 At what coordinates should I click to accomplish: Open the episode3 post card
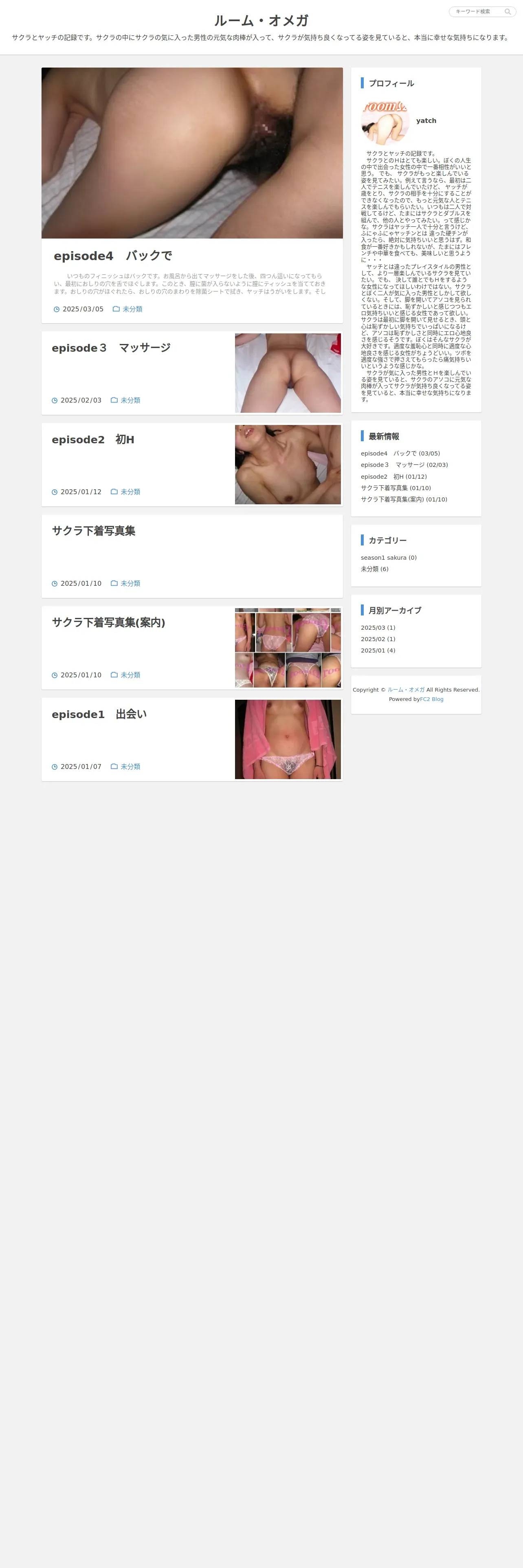(x=192, y=373)
